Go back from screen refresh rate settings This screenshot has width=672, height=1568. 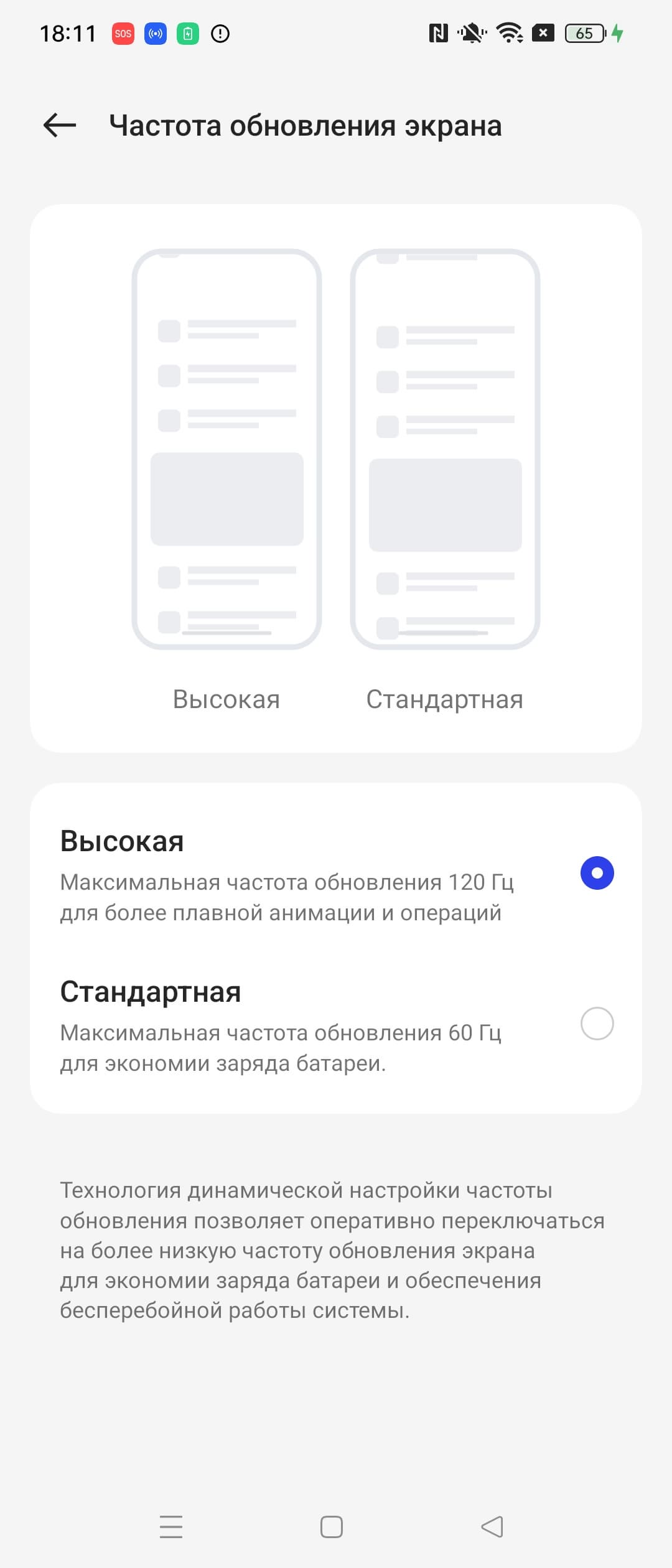coord(60,126)
